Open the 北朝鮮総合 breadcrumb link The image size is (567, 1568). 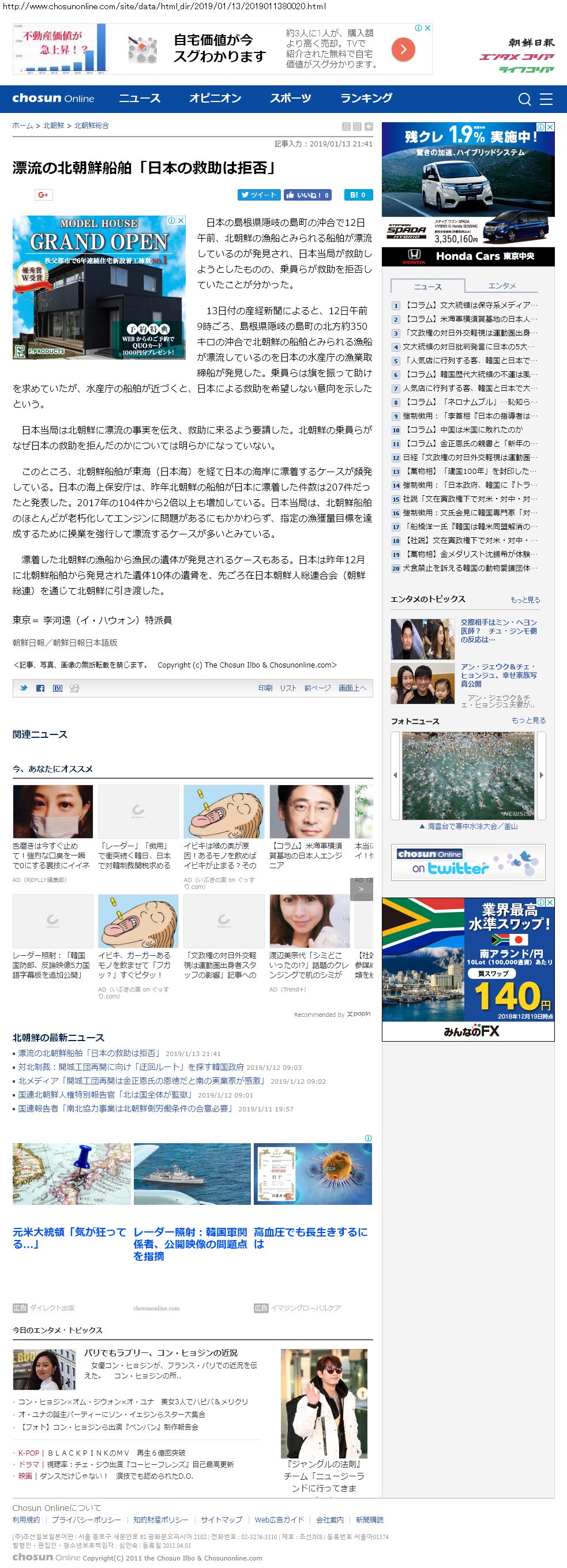click(91, 126)
